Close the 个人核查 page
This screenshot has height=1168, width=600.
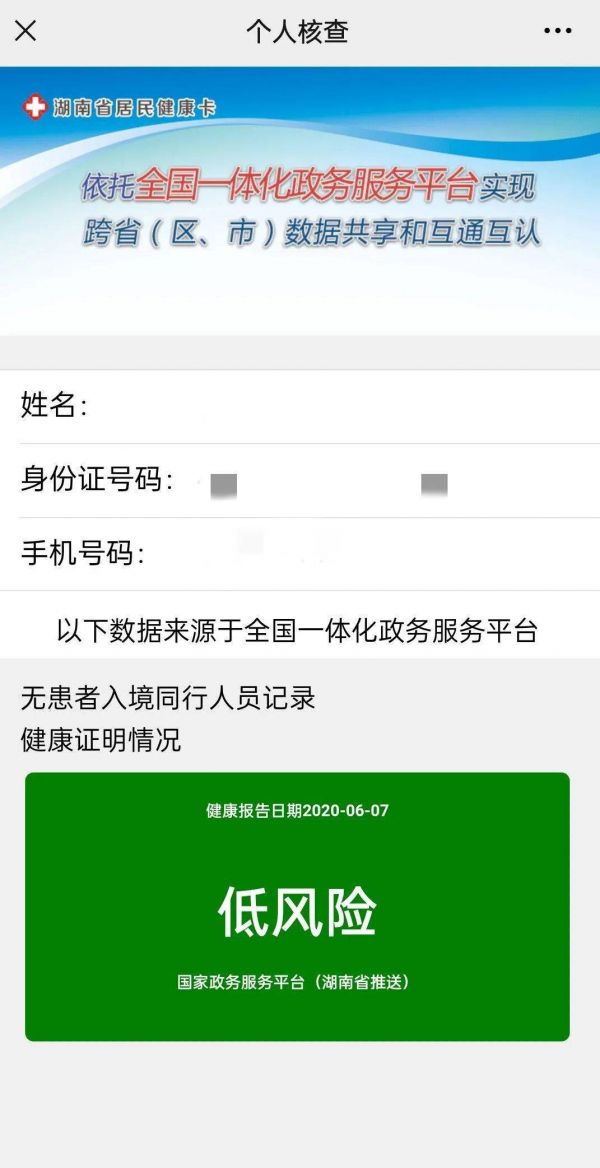26,31
